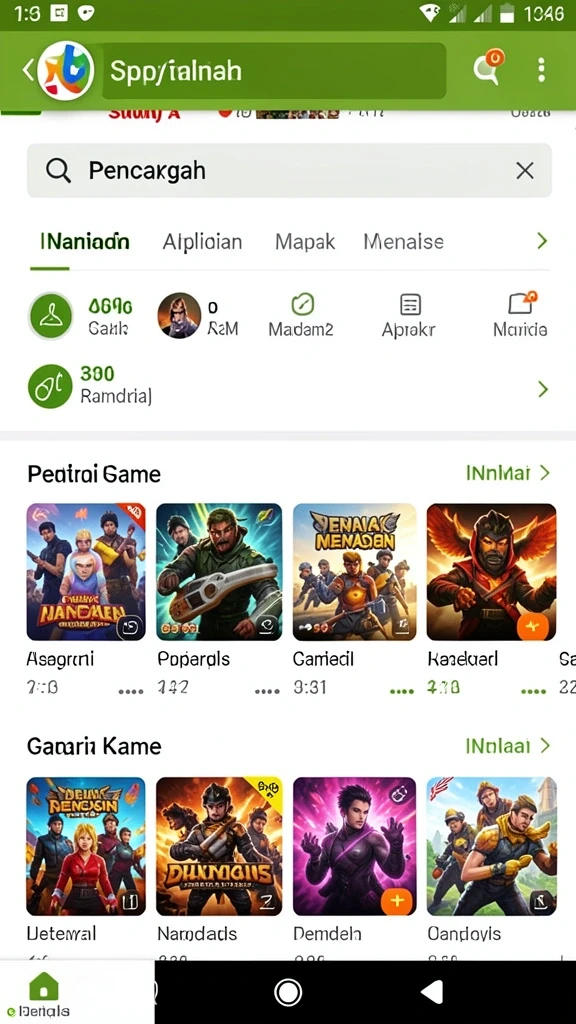Open the chat notifications icon

click(488, 68)
